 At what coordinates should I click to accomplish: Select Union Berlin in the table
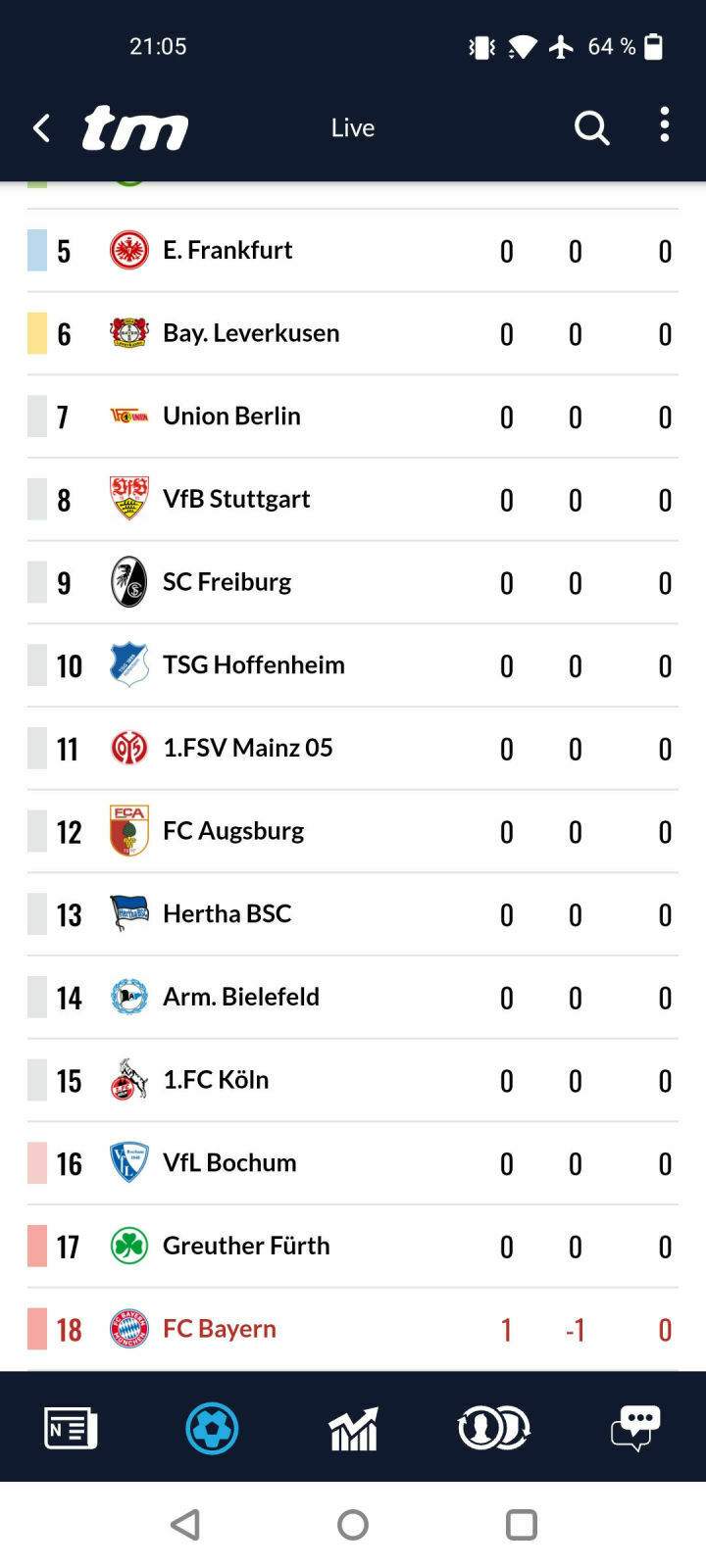[231, 416]
